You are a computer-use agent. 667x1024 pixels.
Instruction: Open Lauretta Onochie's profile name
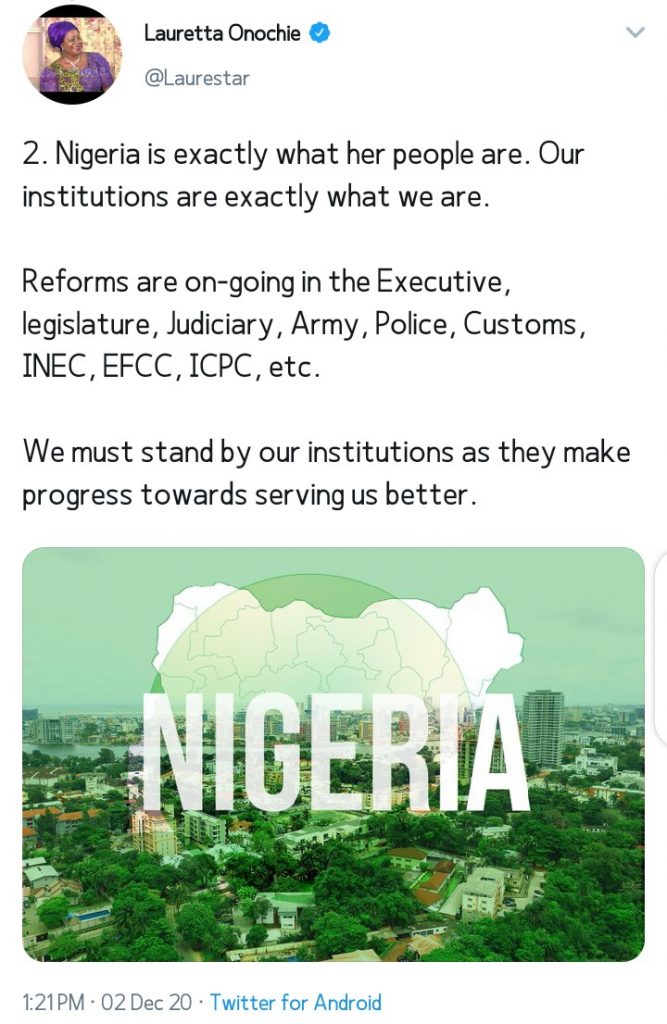tap(221, 33)
